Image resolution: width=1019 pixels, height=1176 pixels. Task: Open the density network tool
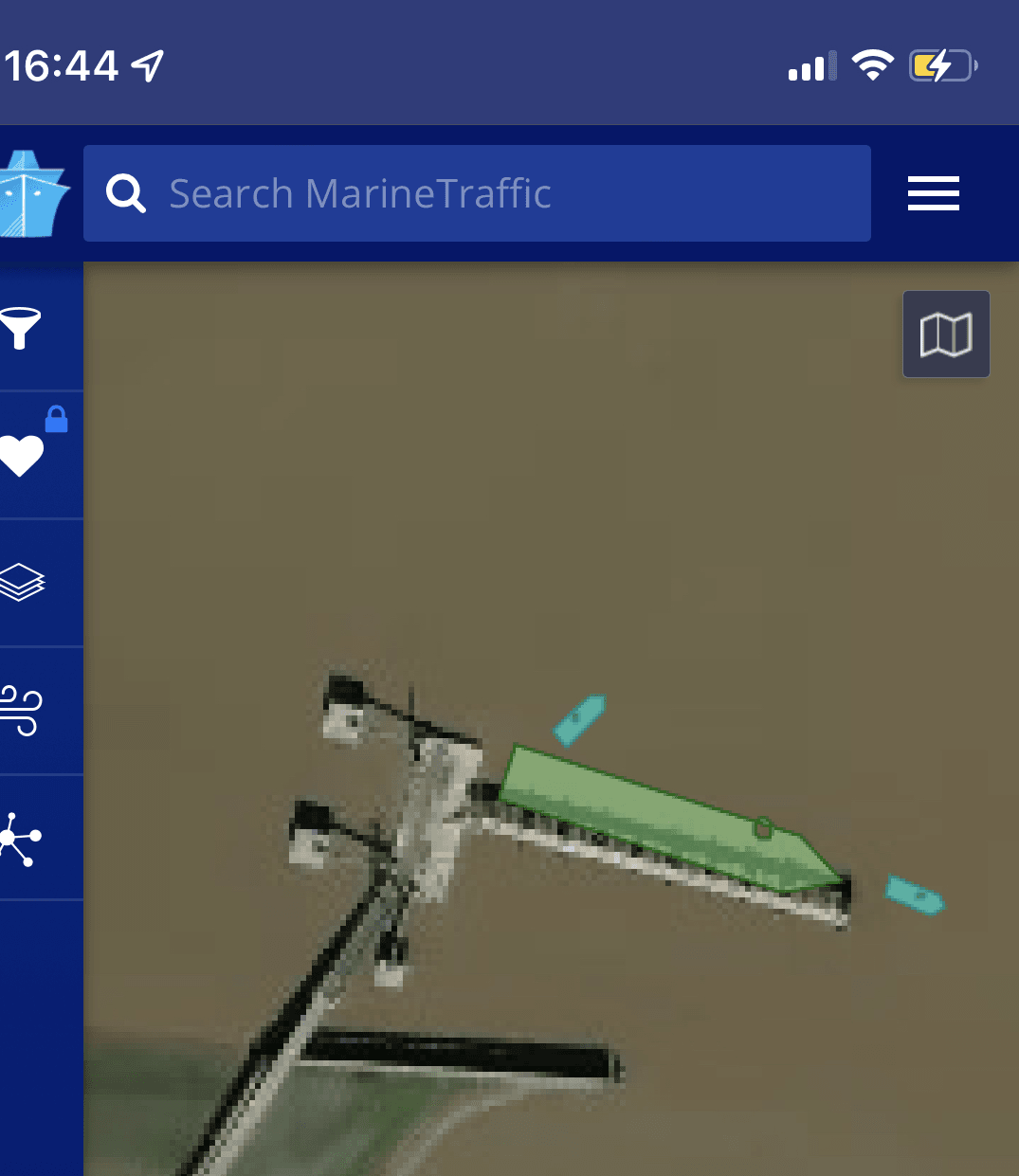point(23,839)
